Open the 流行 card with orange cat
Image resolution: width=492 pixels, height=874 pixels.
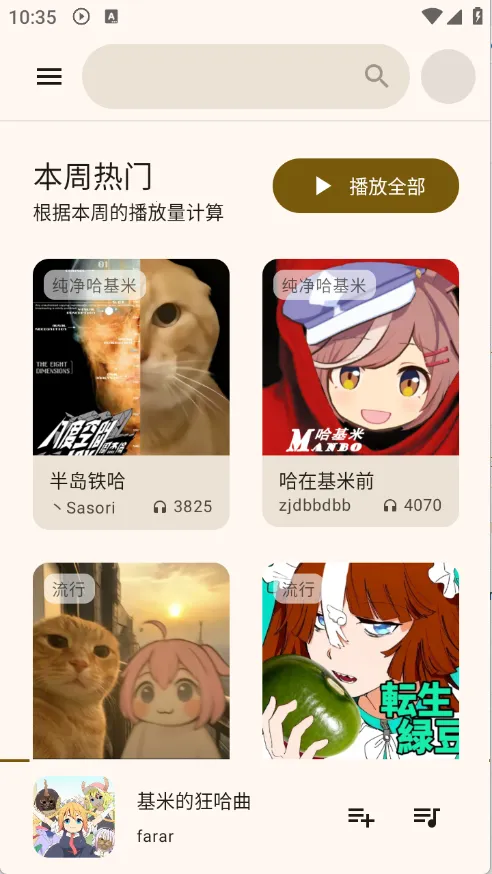131,661
